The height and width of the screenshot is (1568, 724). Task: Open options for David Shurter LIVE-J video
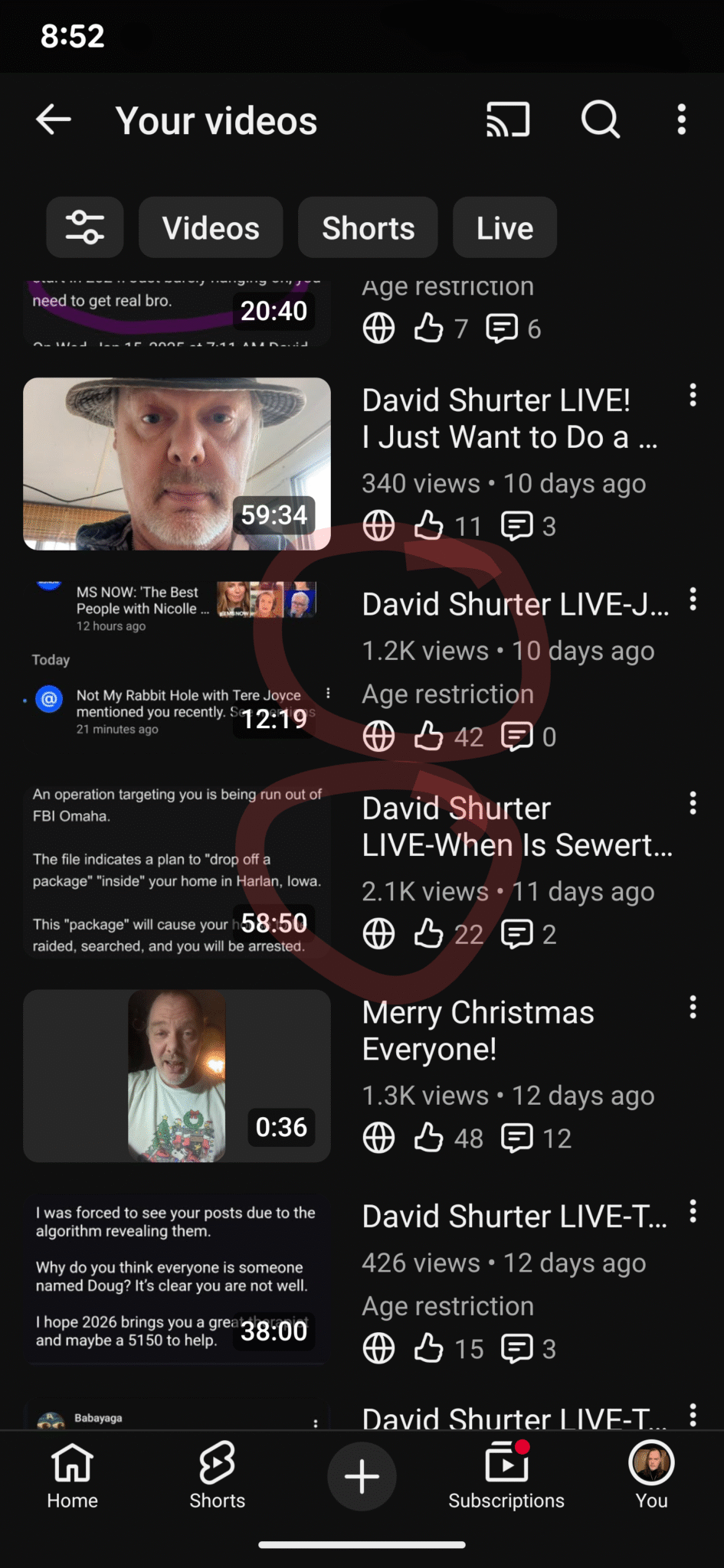pyautogui.click(x=693, y=599)
